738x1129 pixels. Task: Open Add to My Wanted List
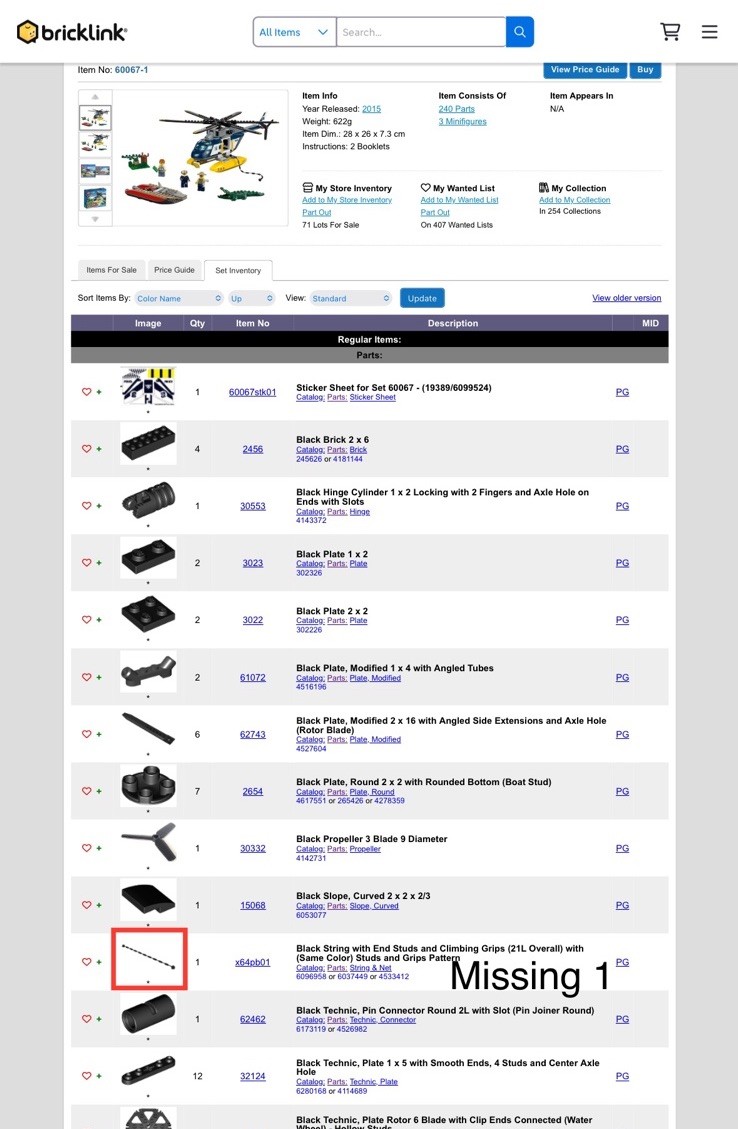click(459, 200)
